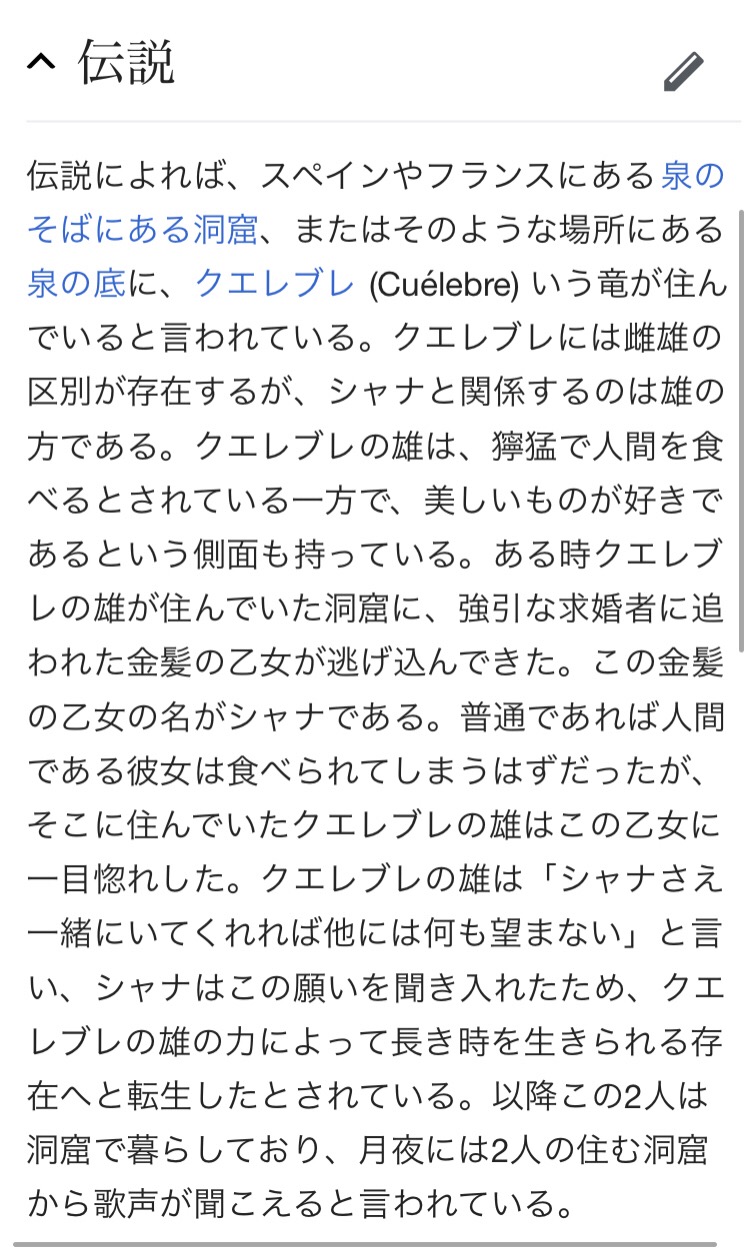This screenshot has height=1253, width=750.
Task: Edit the 伝説 section with pencil icon
Action: click(x=684, y=71)
